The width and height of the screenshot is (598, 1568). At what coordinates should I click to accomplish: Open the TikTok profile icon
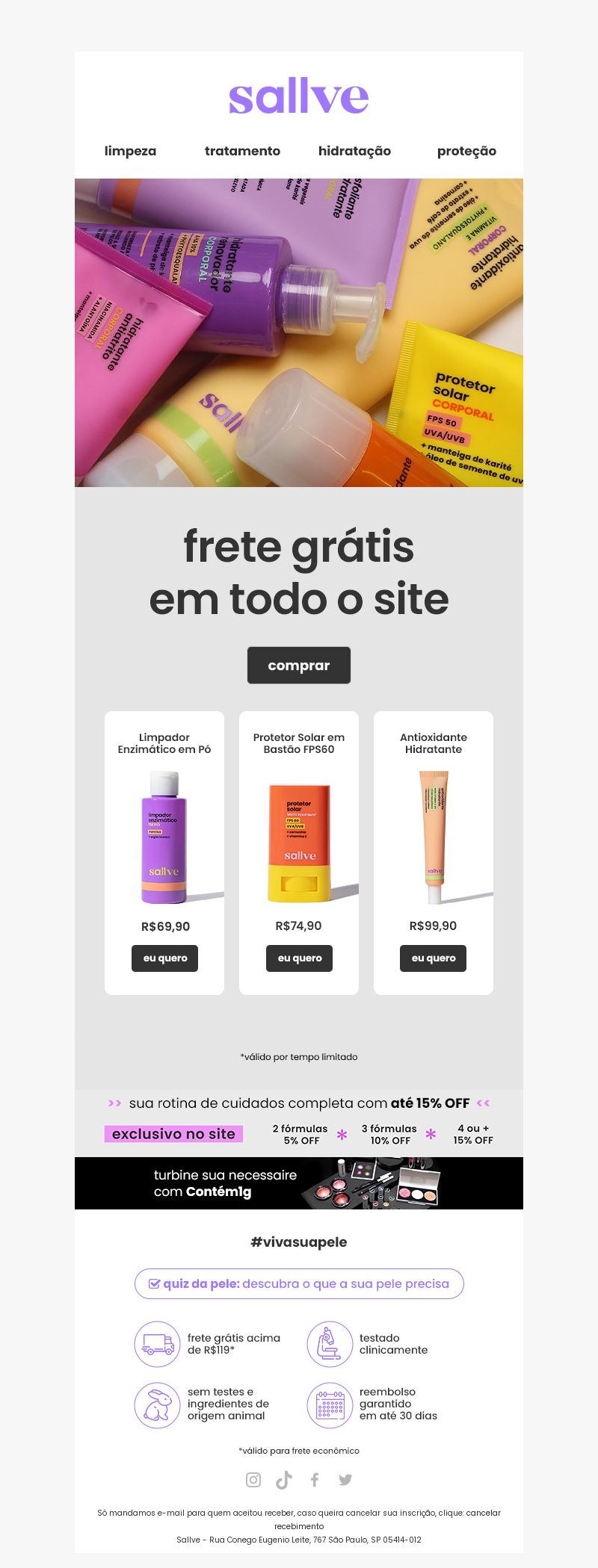[284, 1480]
